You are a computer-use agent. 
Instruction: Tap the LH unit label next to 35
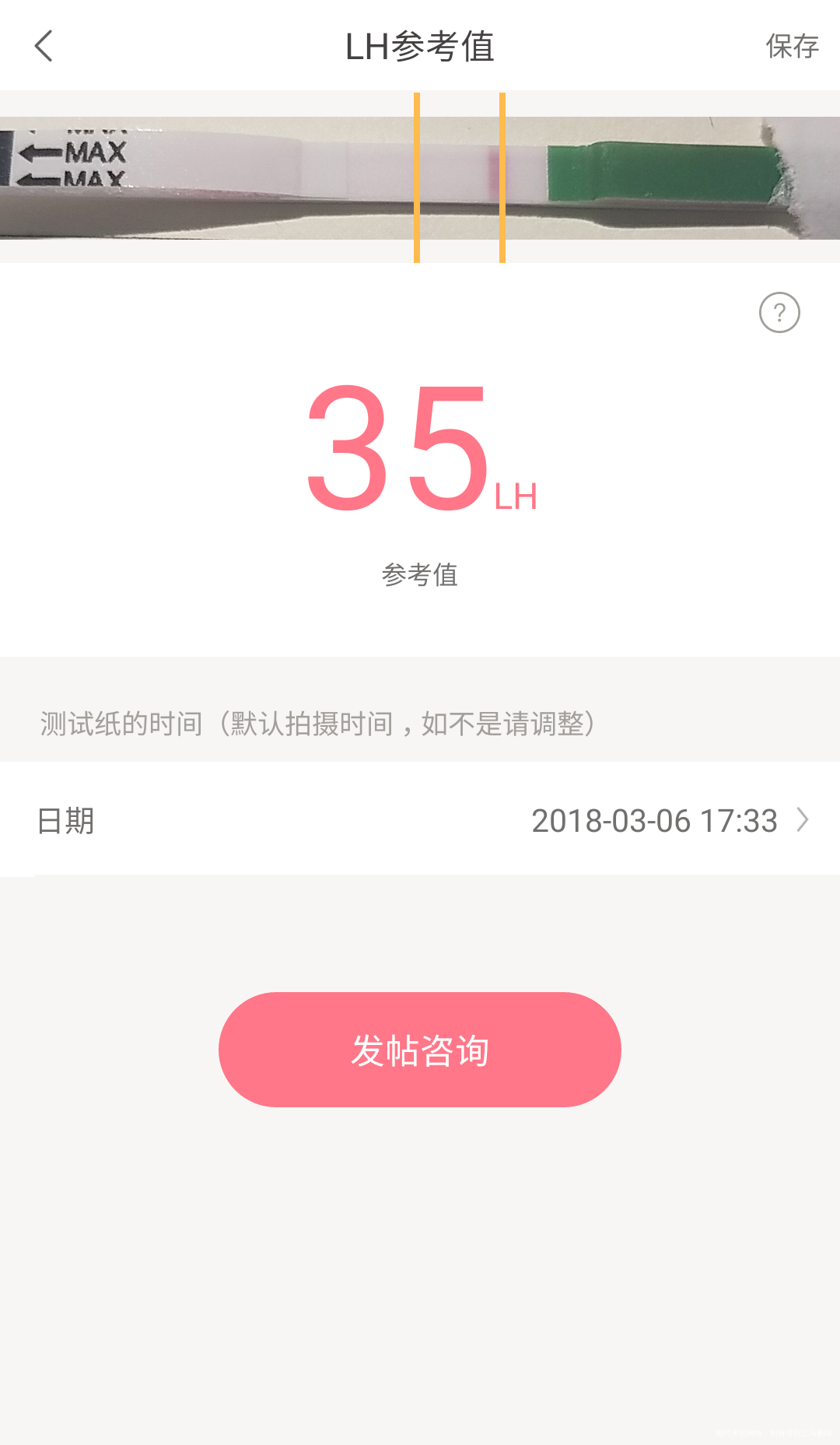(x=516, y=498)
